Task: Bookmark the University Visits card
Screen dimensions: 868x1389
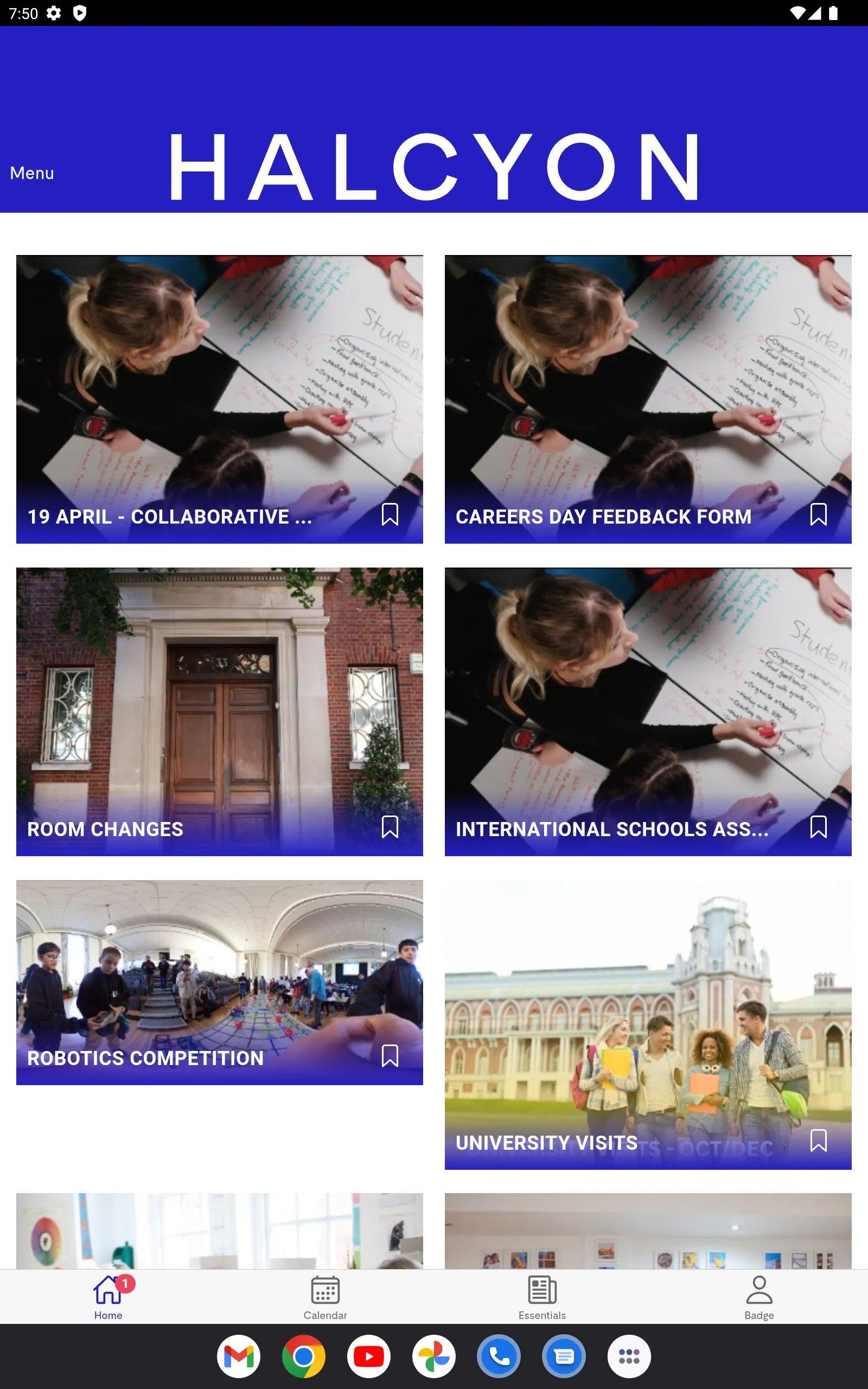Action: point(818,1140)
